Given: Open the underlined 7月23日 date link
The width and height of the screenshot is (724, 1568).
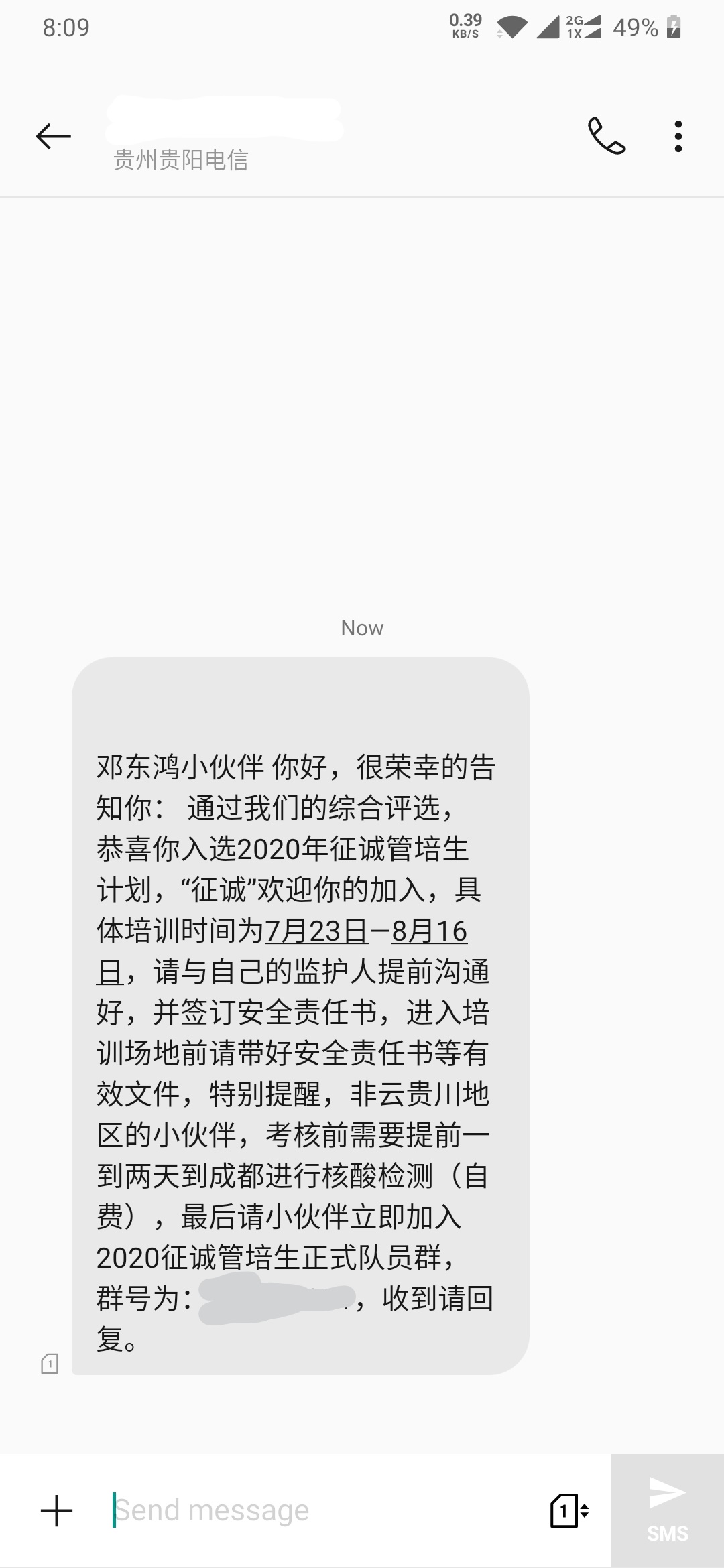Looking at the screenshot, I should click(x=317, y=931).
